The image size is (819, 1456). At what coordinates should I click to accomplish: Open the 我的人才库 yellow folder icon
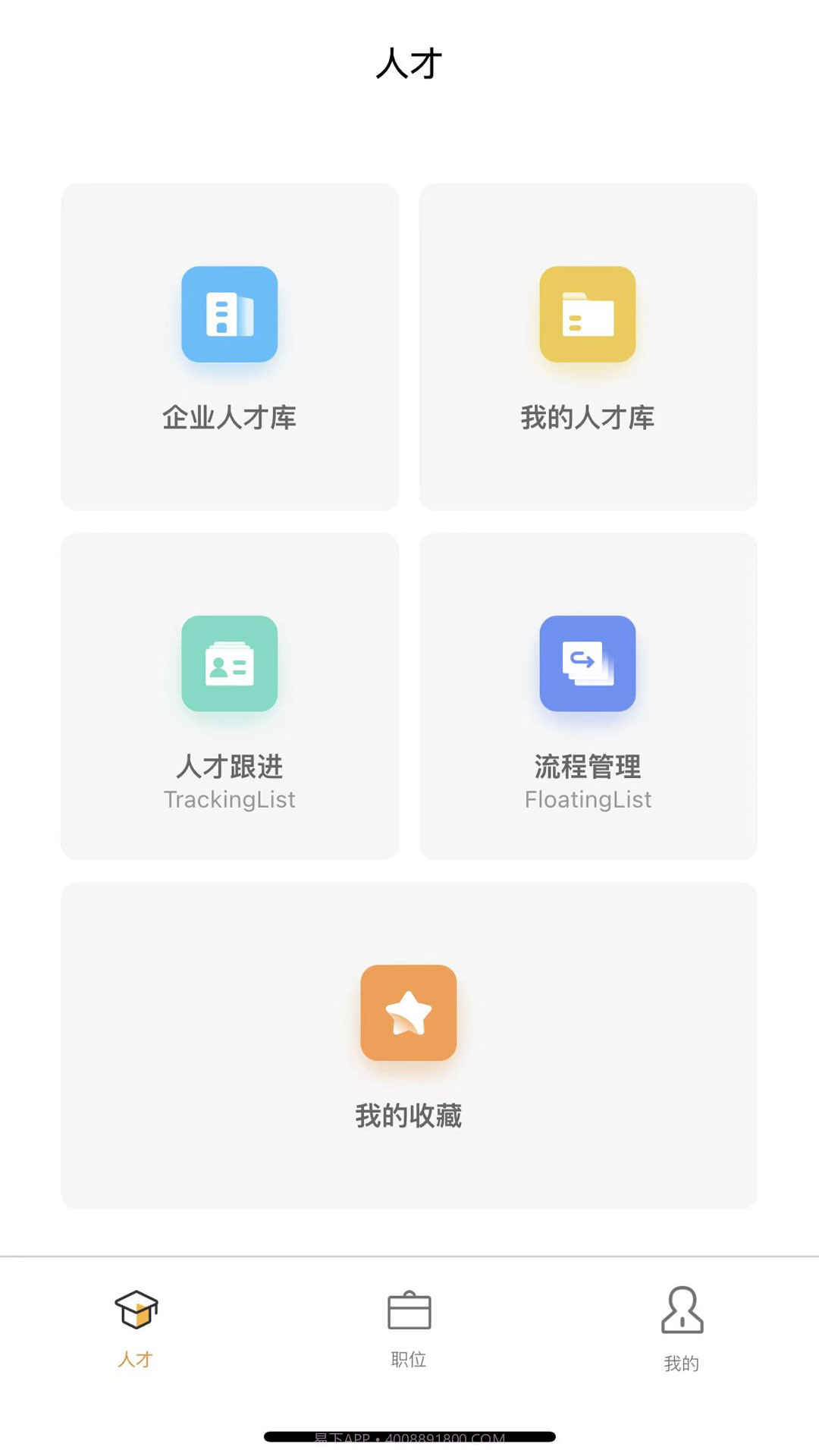(588, 314)
